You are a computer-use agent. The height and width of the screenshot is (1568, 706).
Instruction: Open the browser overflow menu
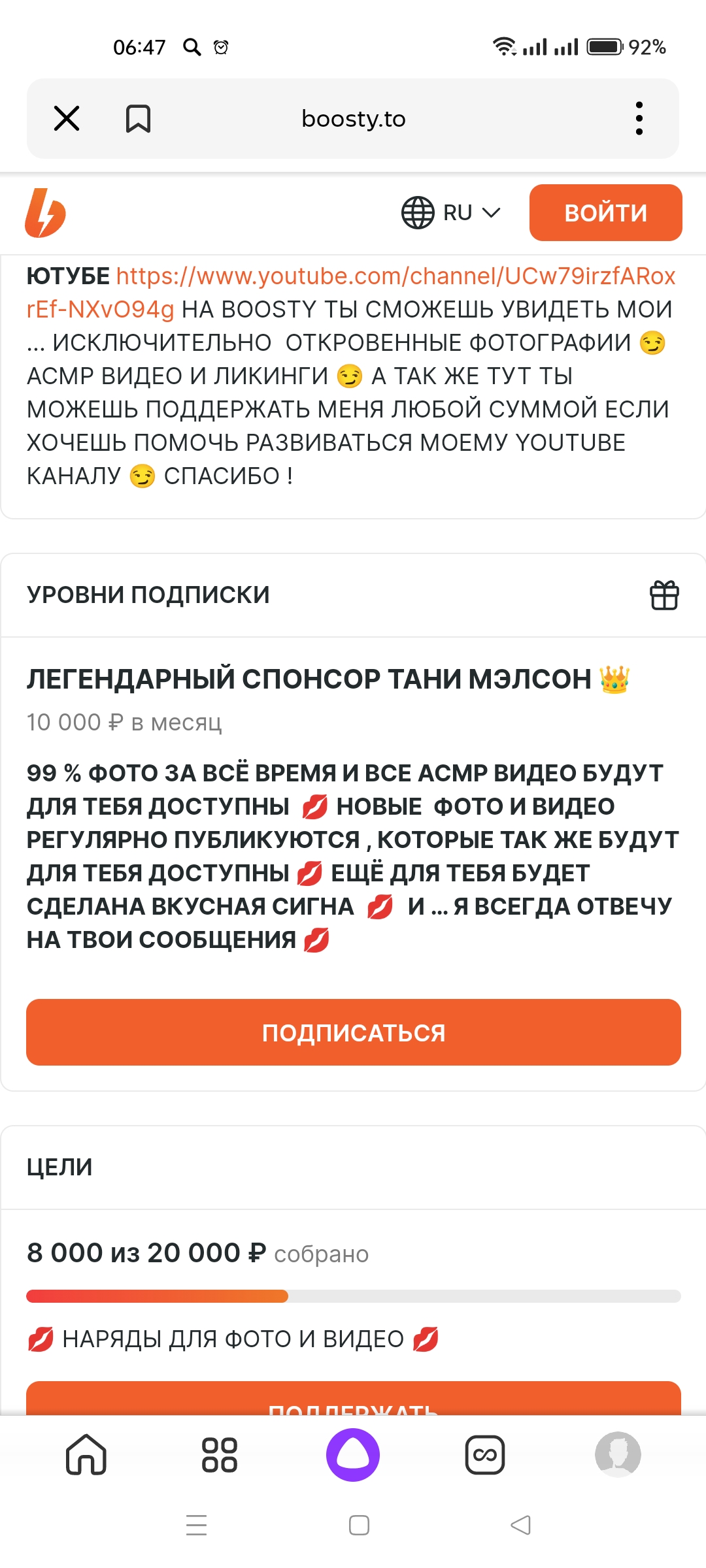[639, 119]
